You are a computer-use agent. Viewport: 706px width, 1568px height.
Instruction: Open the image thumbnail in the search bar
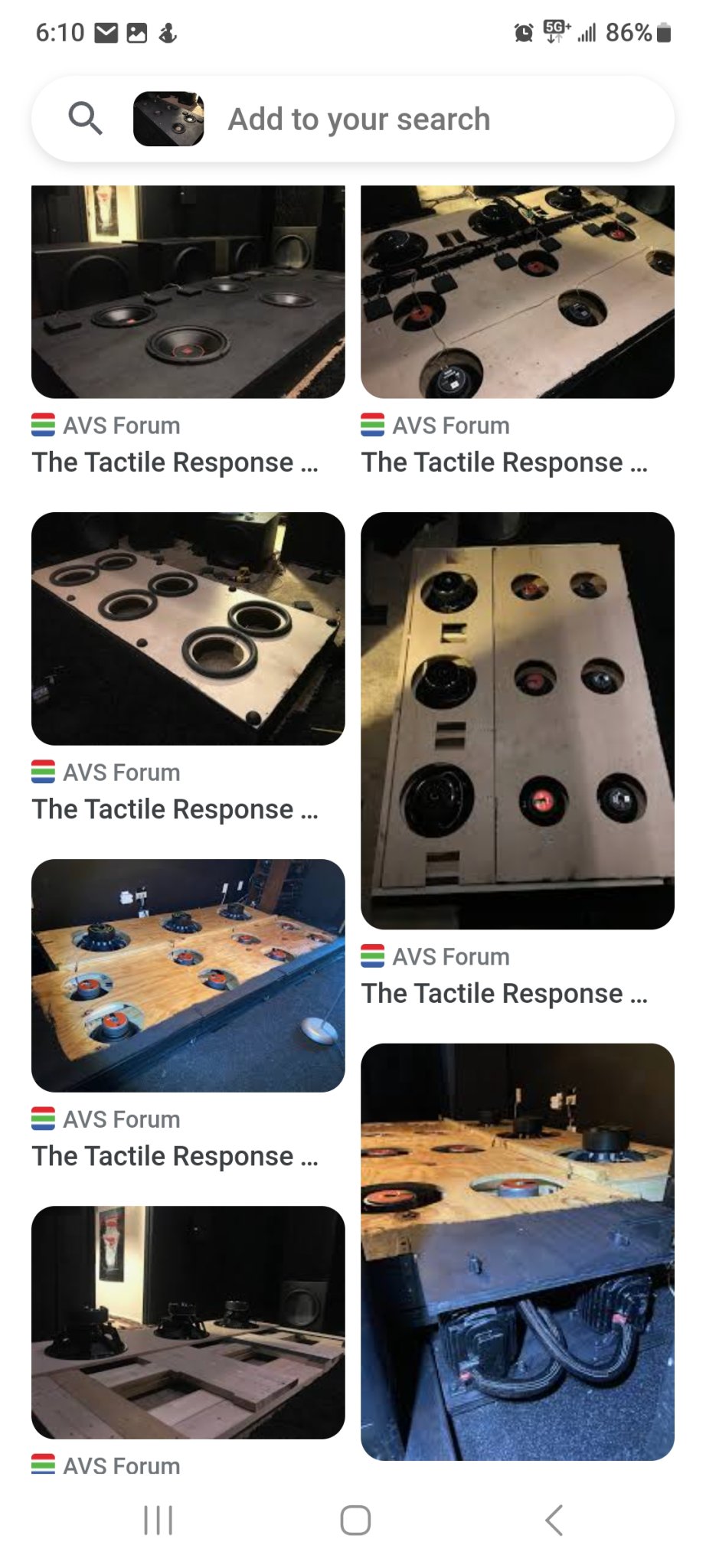[168, 119]
